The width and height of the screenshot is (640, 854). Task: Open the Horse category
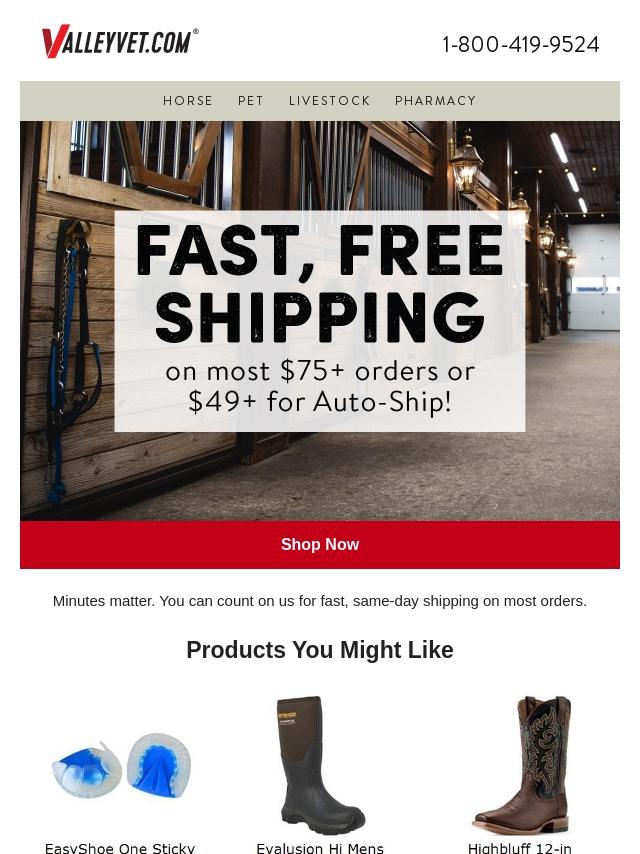pos(188,101)
